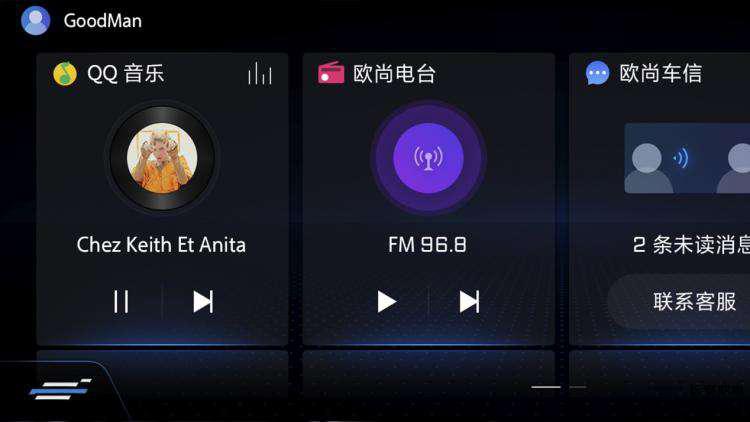This screenshot has height=422, width=750.
Task: Open album art for Chez Keith Et Anita
Action: pos(162,158)
